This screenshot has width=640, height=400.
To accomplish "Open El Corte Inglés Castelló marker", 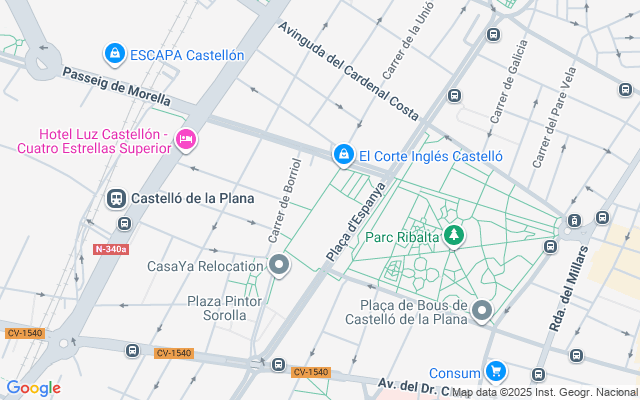I will click(343, 154).
